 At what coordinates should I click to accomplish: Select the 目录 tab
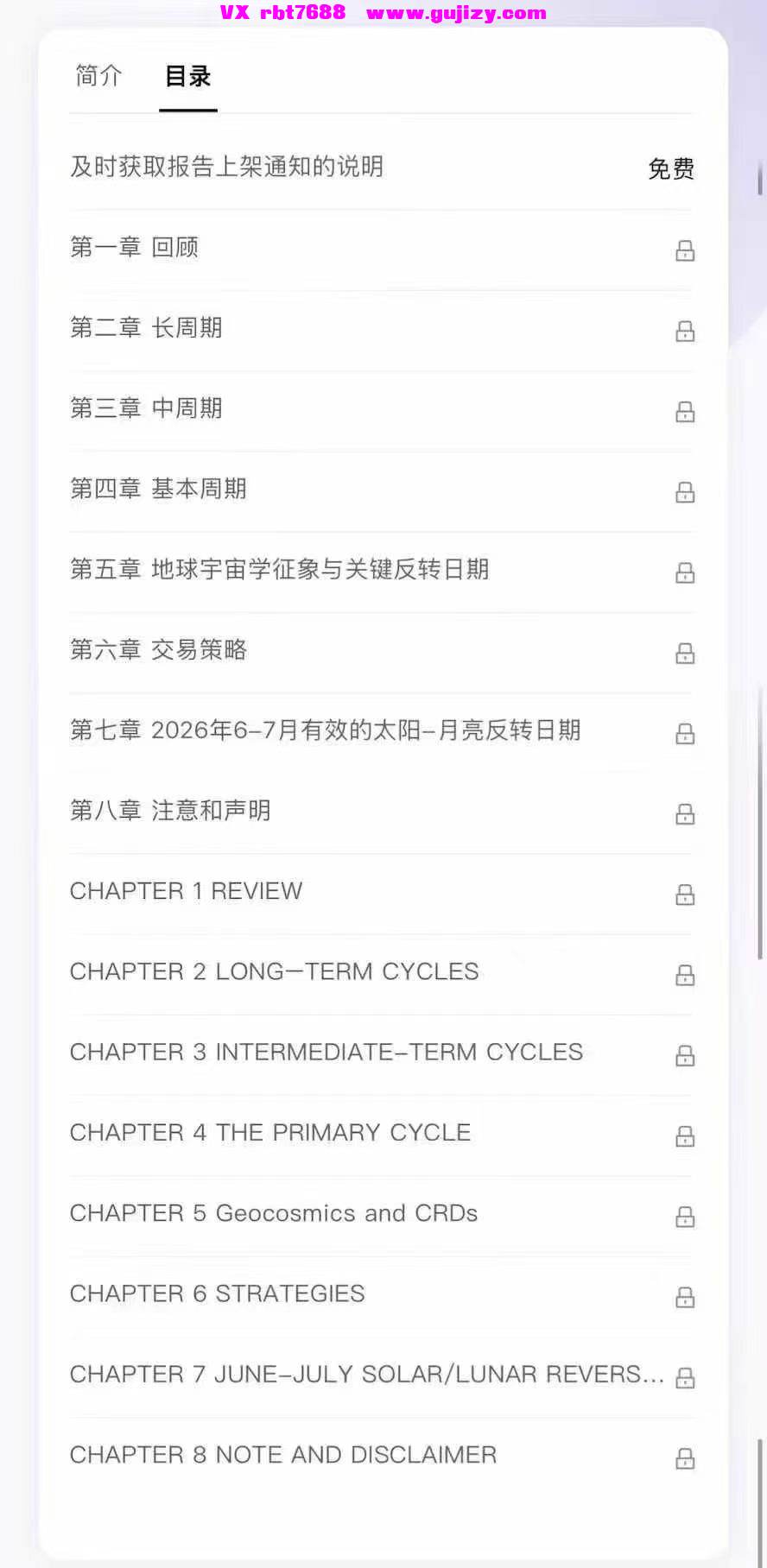click(x=188, y=76)
